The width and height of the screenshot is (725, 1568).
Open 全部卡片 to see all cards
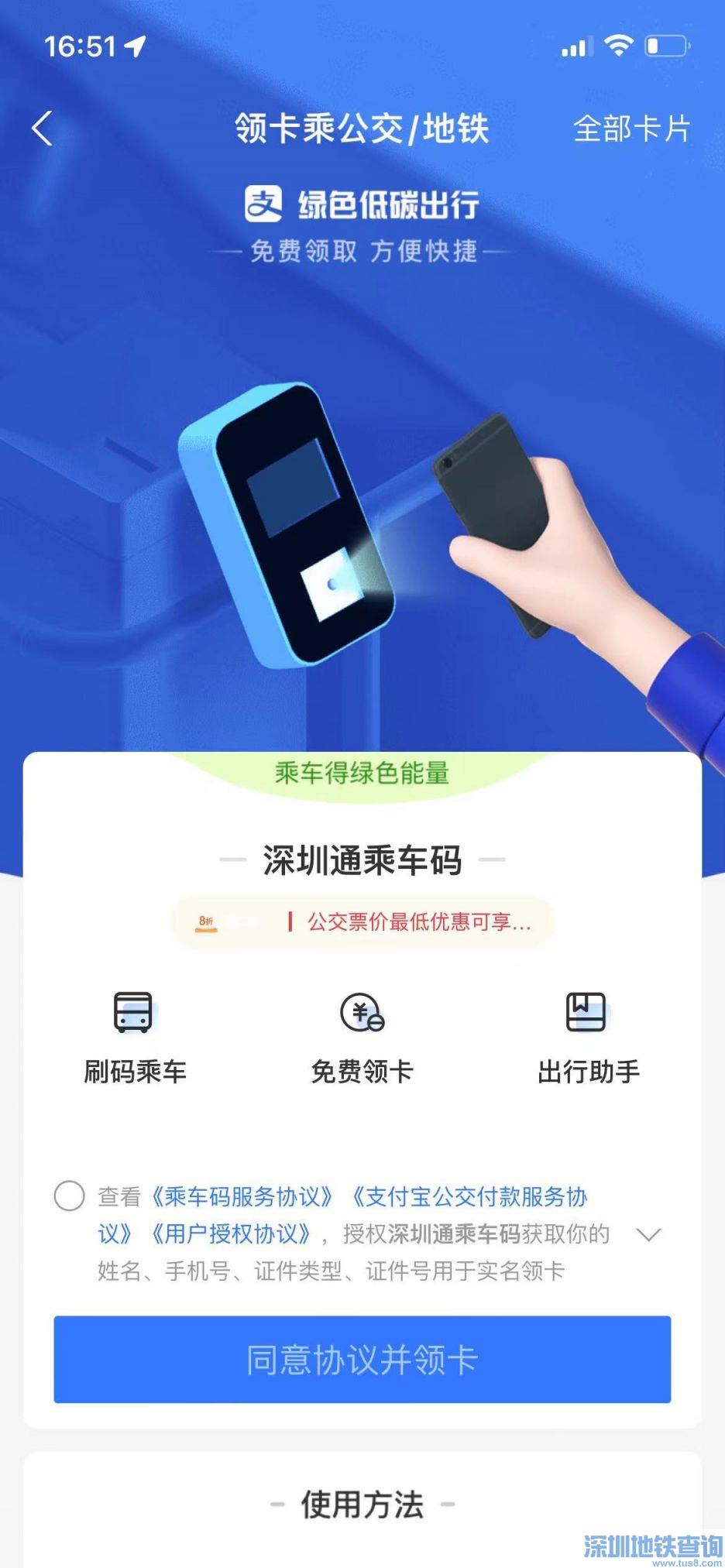tap(631, 129)
